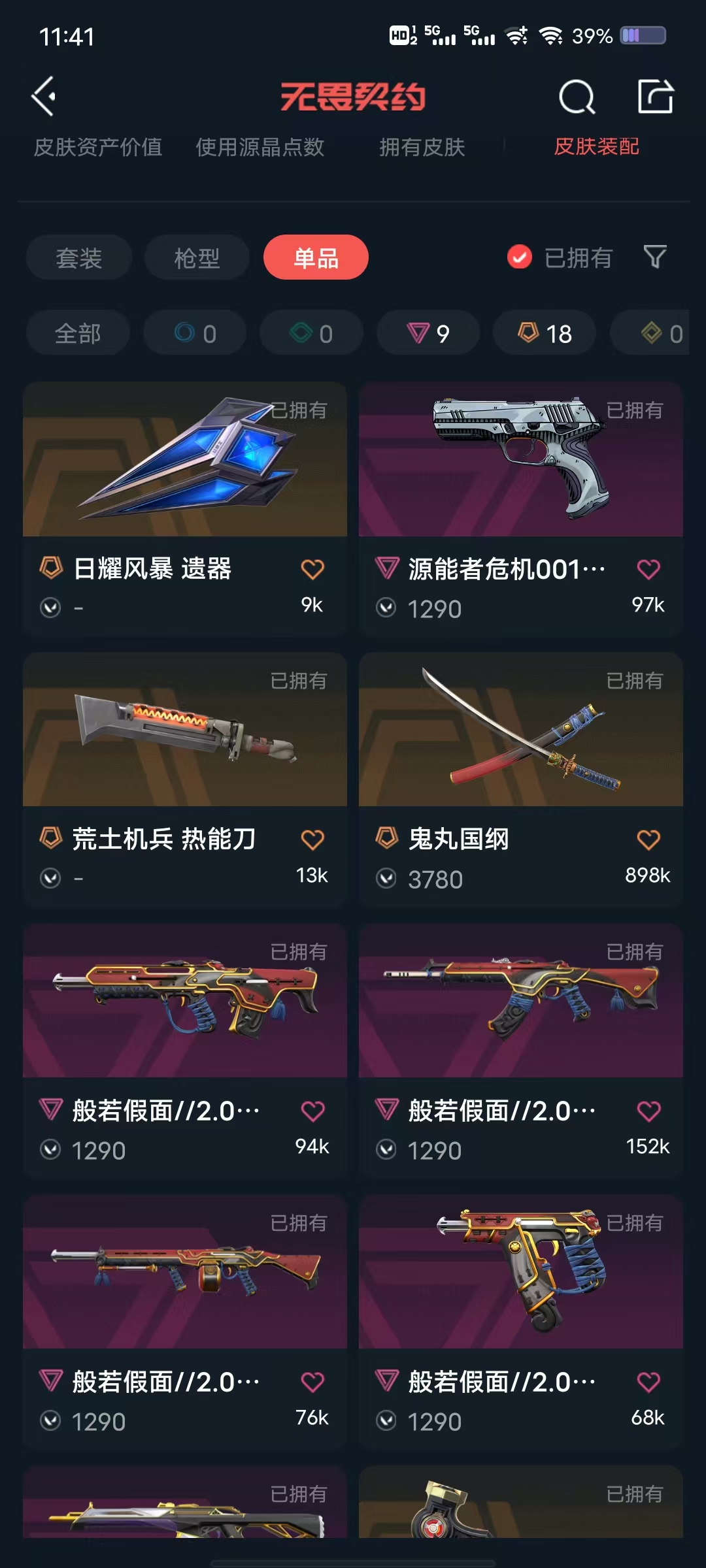Open the 日耀风暴 遗器 skin card
This screenshot has width=706, height=1568.
[x=184, y=461]
